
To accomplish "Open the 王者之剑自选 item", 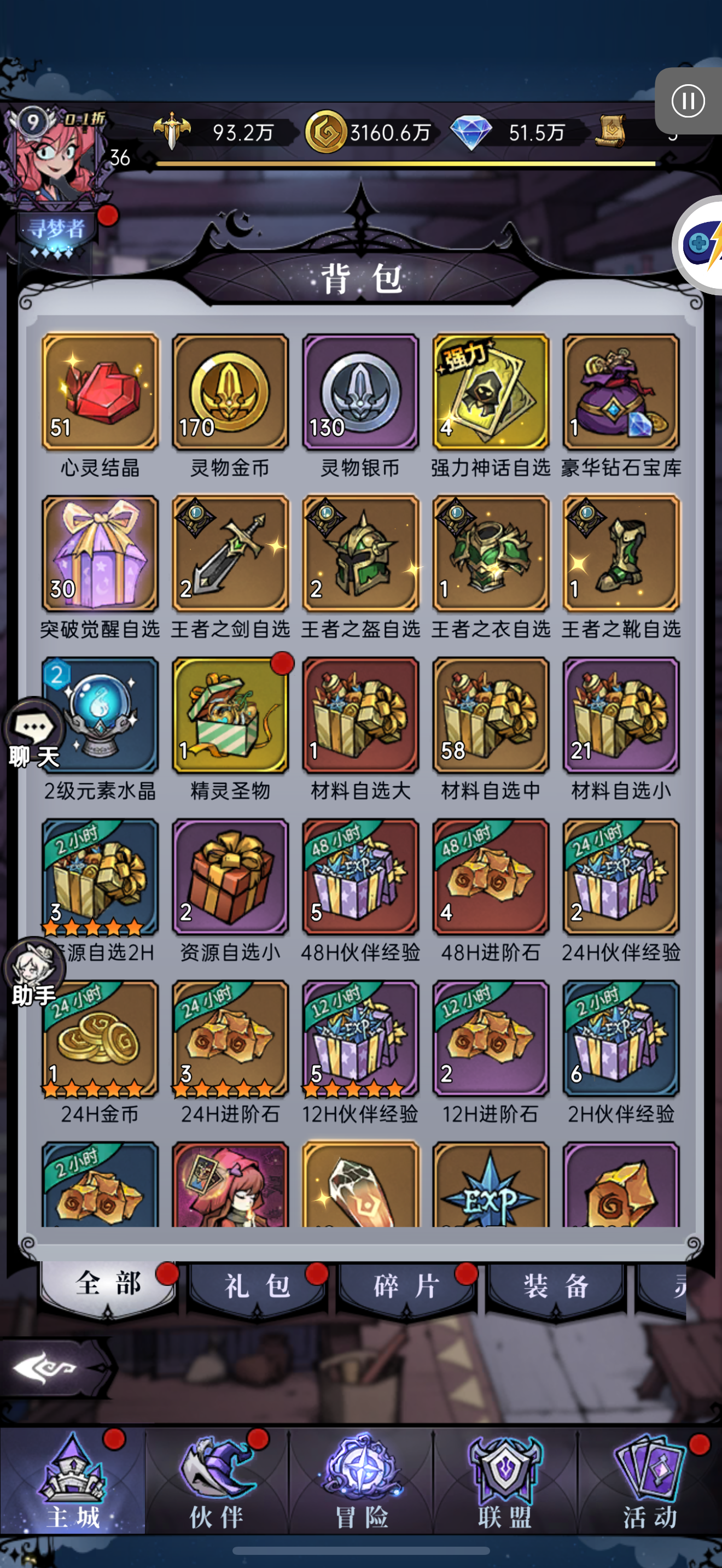I will [x=230, y=553].
